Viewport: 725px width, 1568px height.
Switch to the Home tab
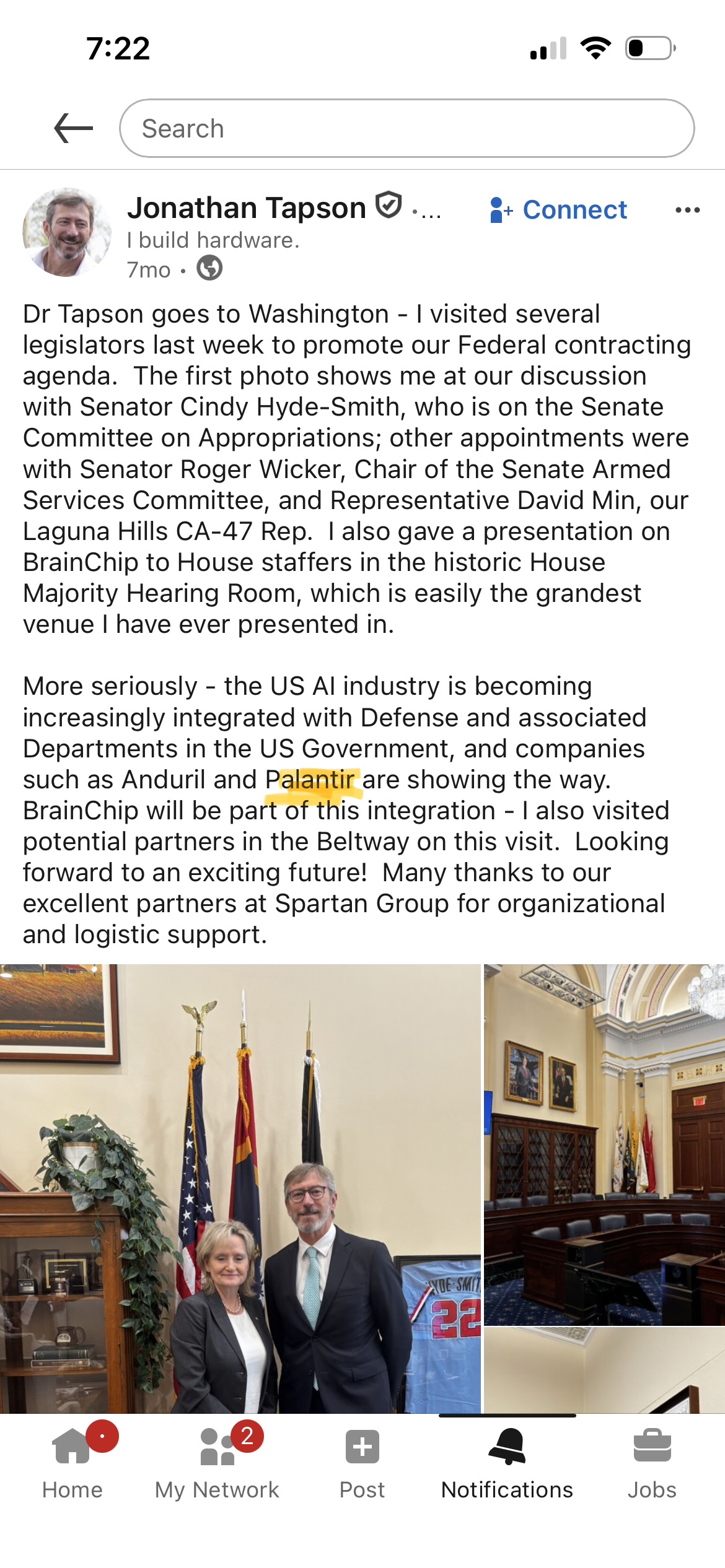coord(72,1463)
